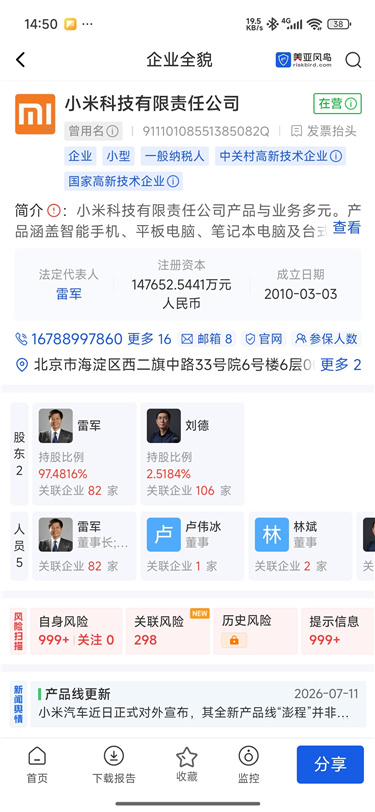Tap 查看 to expand company intro
375x812 pixels.
(x=347, y=227)
